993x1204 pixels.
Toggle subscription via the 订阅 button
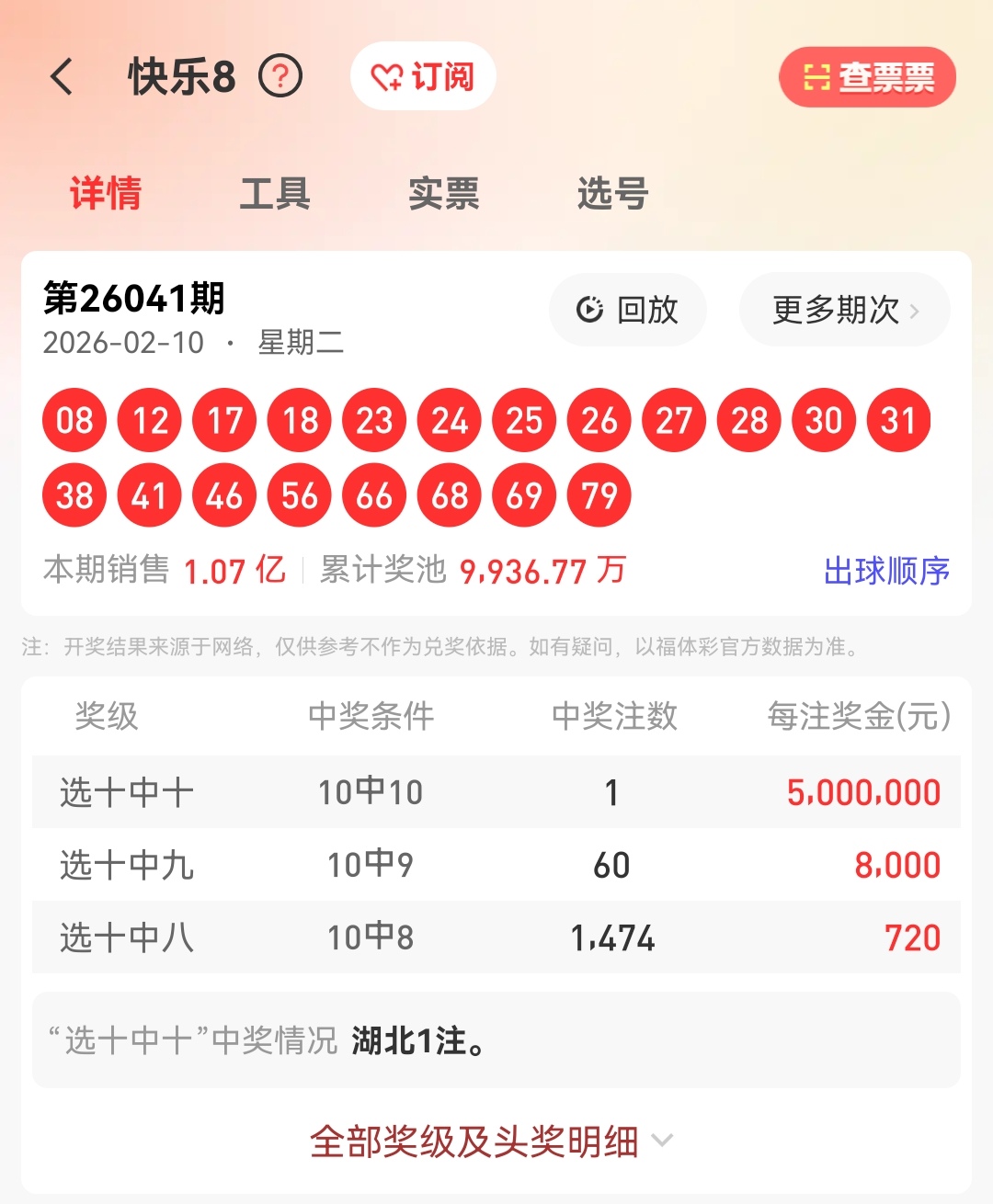[x=423, y=77]
